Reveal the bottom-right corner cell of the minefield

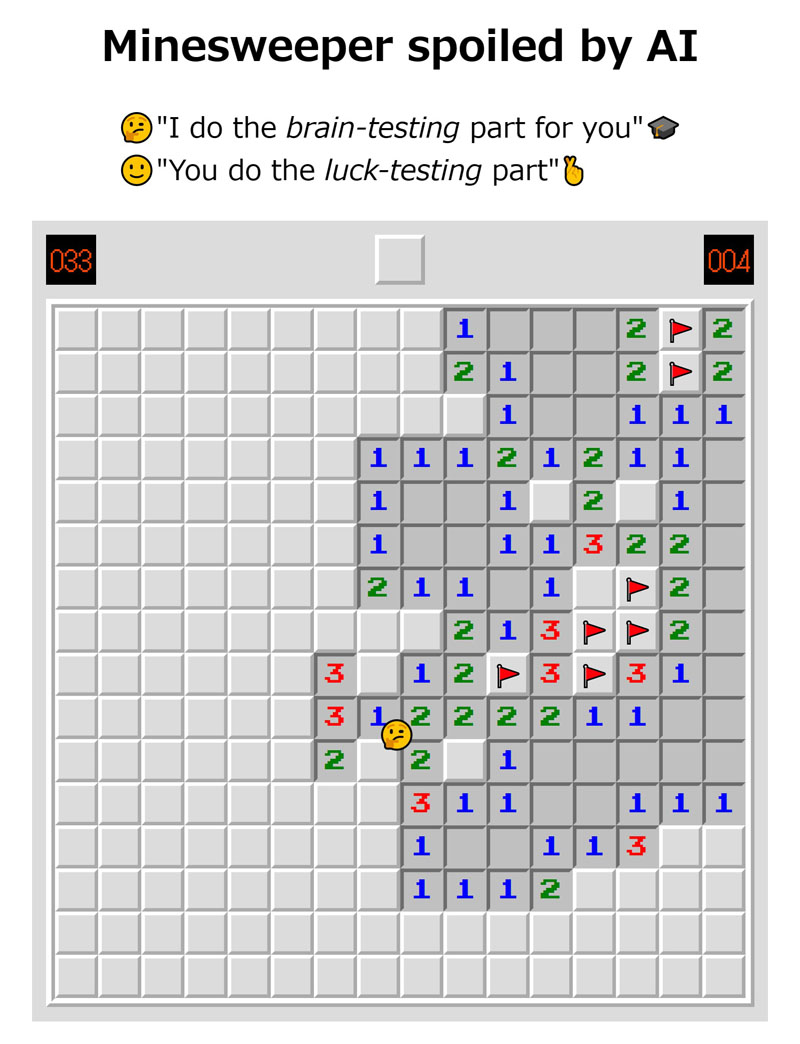723,975
